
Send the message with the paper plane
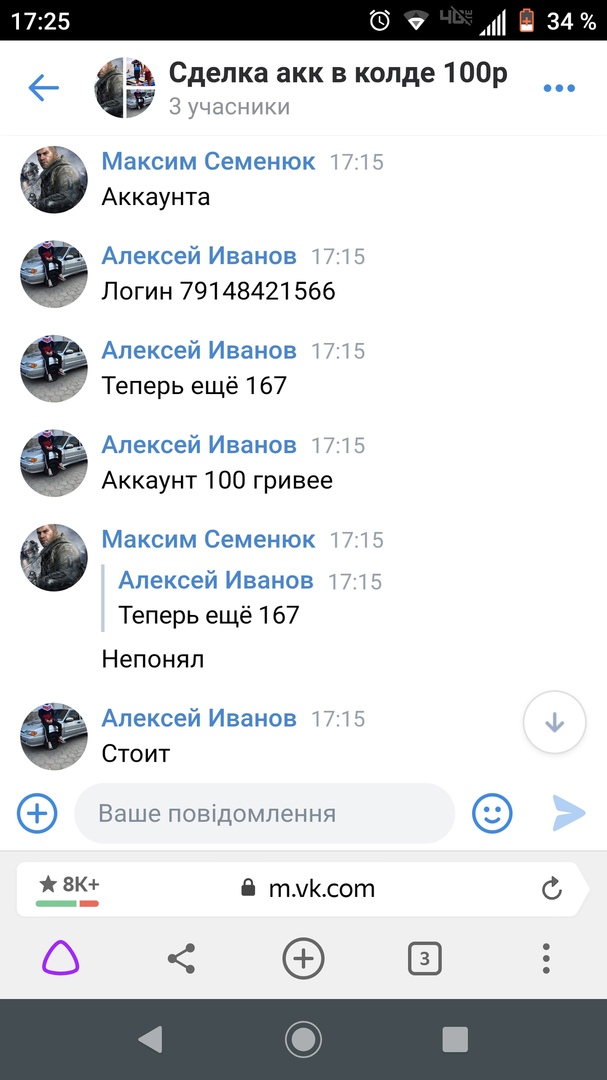[x=568, y=813]
